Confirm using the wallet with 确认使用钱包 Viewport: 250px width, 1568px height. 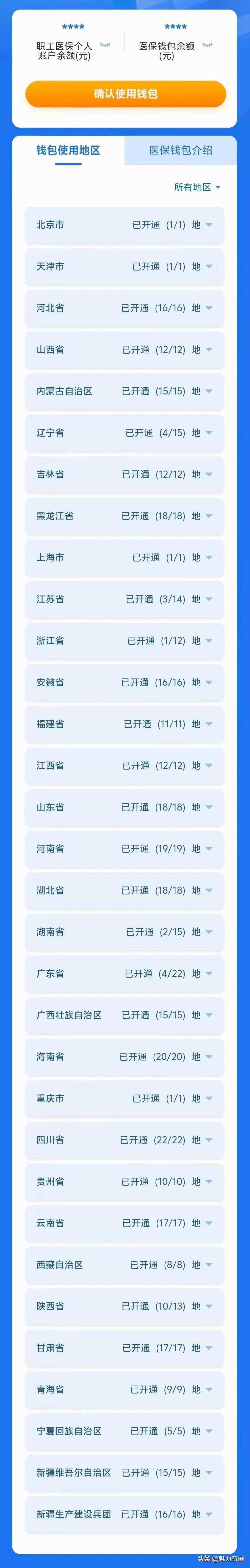[125, 94]
